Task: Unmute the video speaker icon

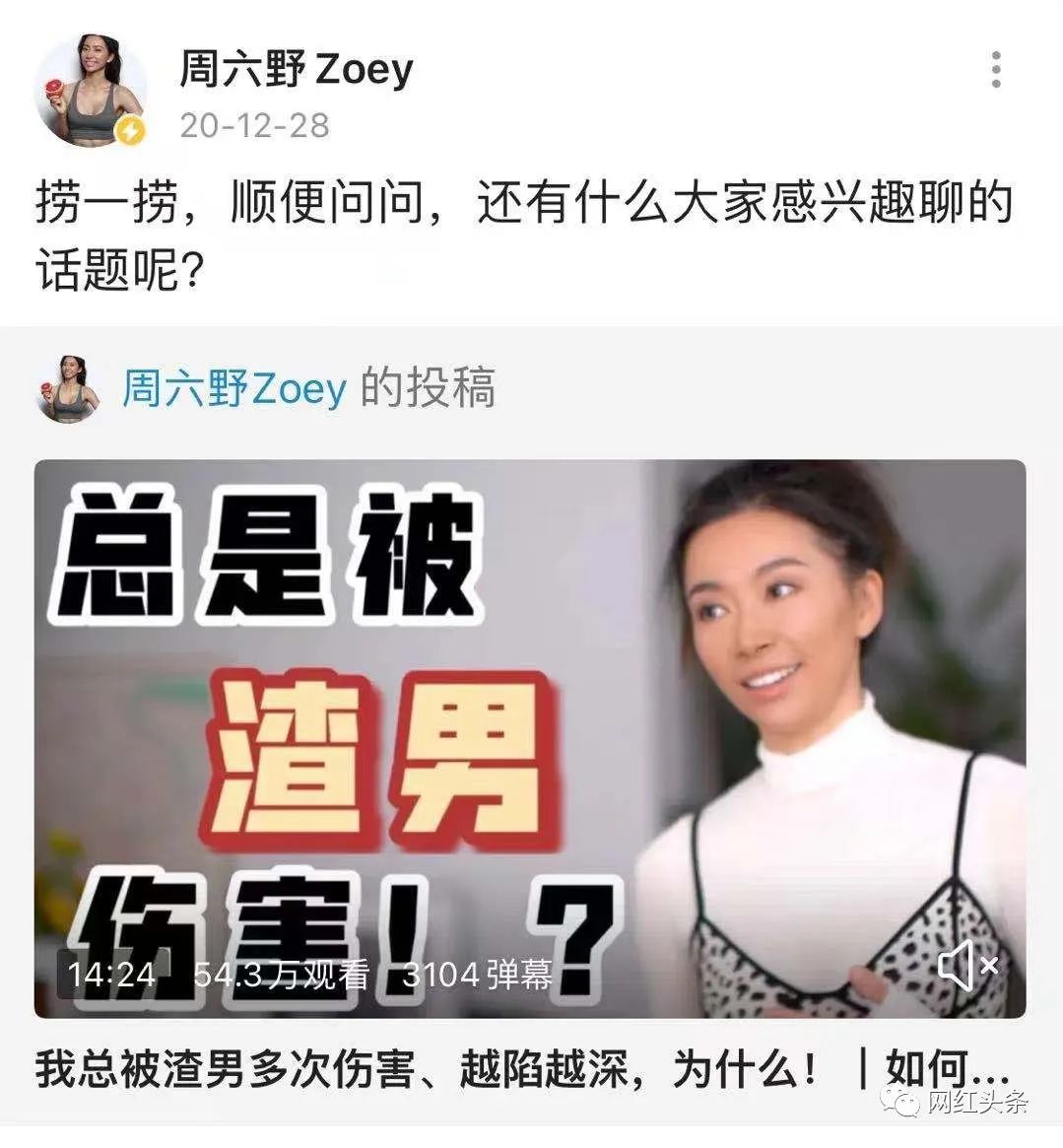Action: click(x=968, y=969)
